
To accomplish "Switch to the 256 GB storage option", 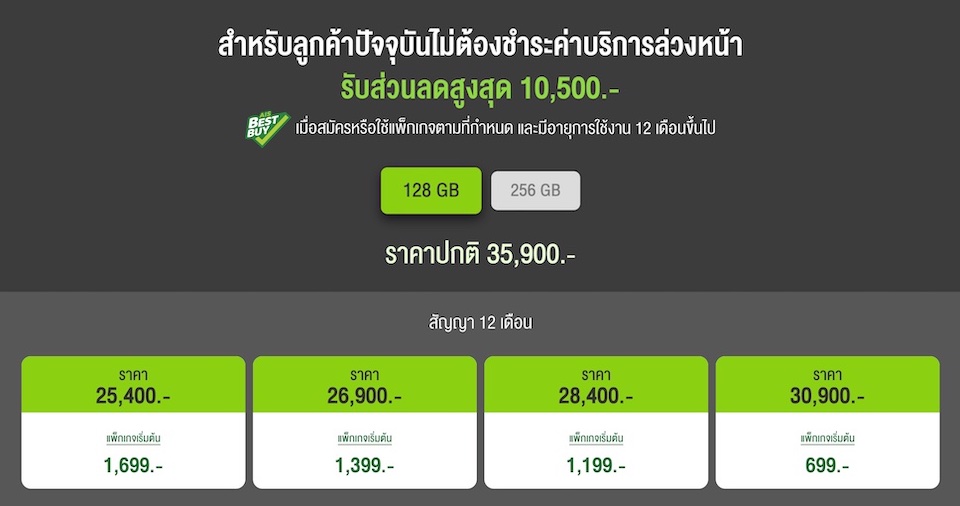I will [535, 190].
